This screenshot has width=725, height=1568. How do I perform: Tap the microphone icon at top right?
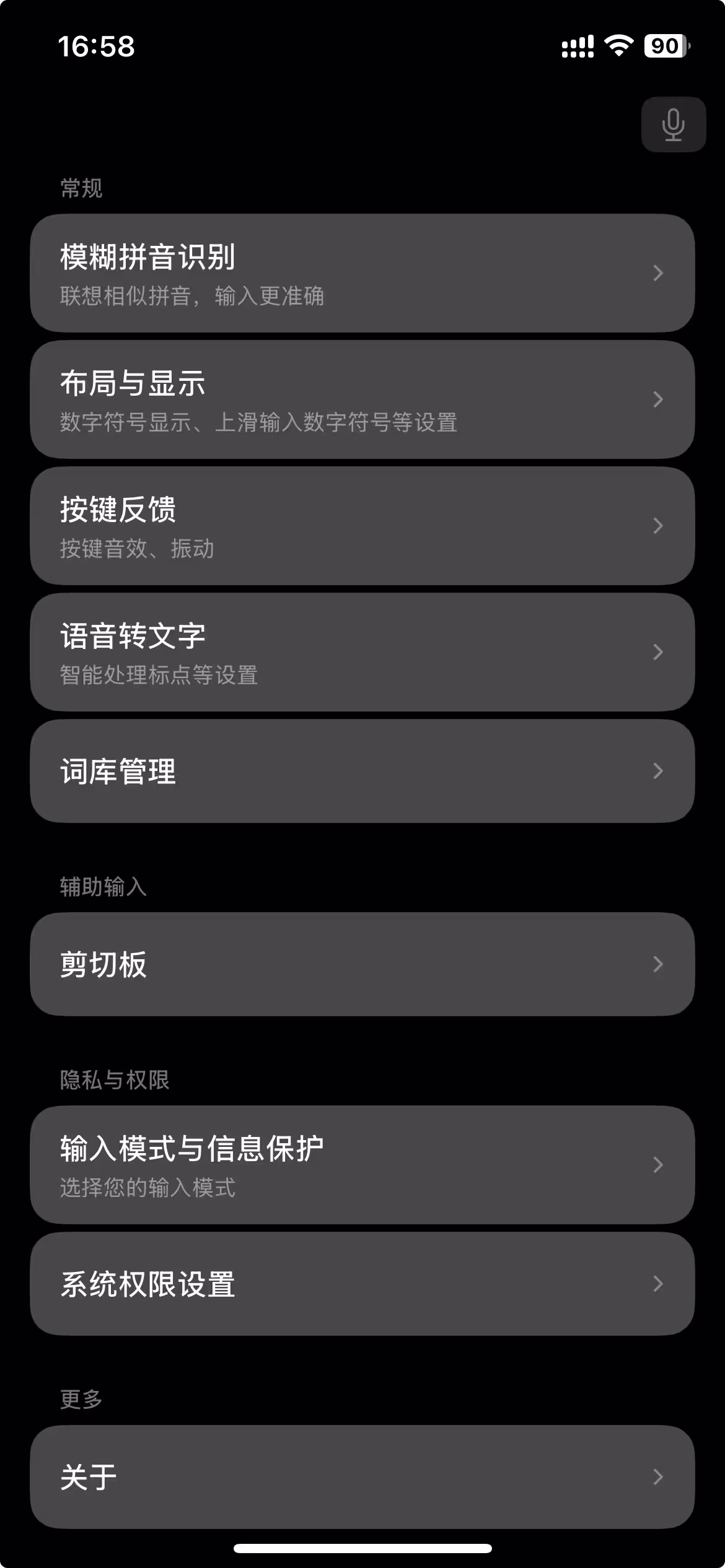[x=673, y=124]
